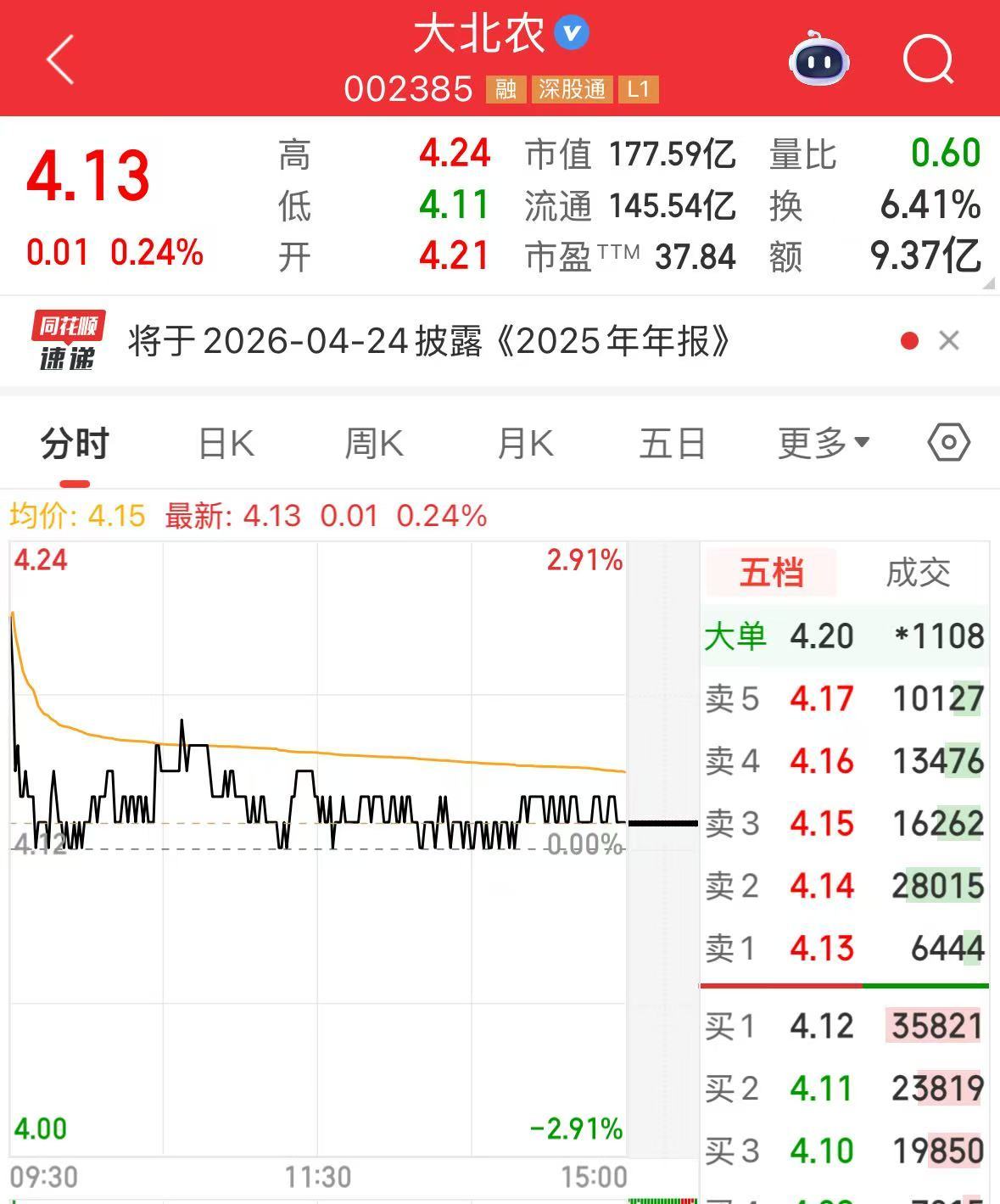Select the 分时 intraday chart tab
1000x1204 pixels.
(75, 444)
